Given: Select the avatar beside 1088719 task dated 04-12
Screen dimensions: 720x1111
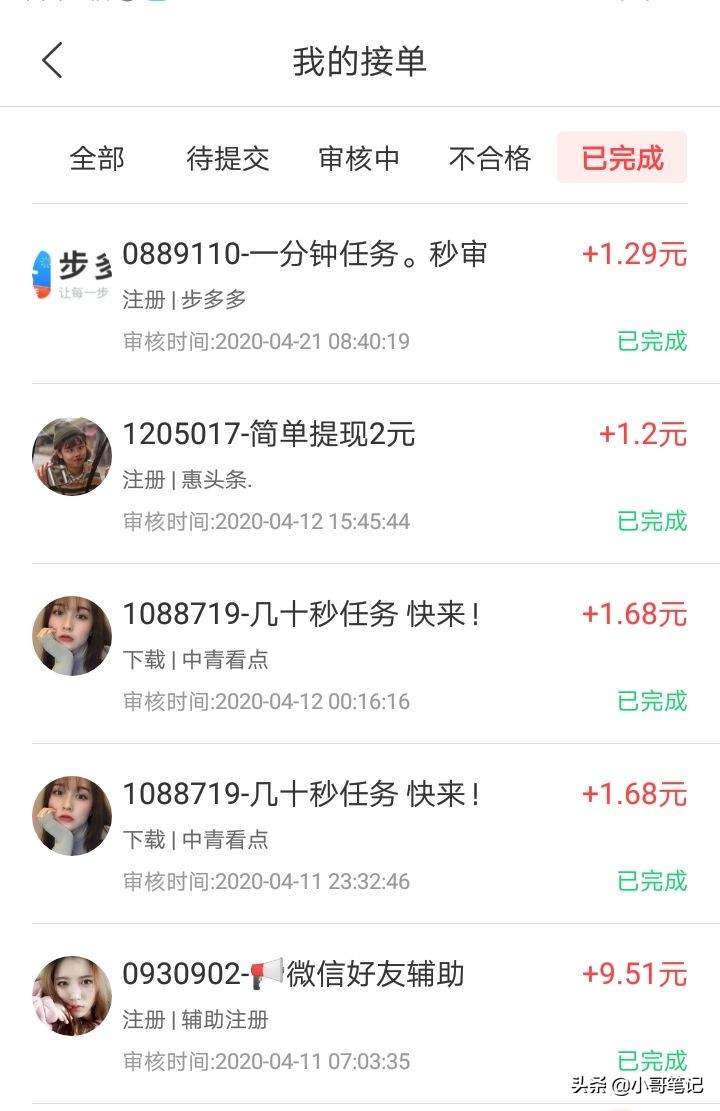Looking at the screenshot, I should coord(70,635).
